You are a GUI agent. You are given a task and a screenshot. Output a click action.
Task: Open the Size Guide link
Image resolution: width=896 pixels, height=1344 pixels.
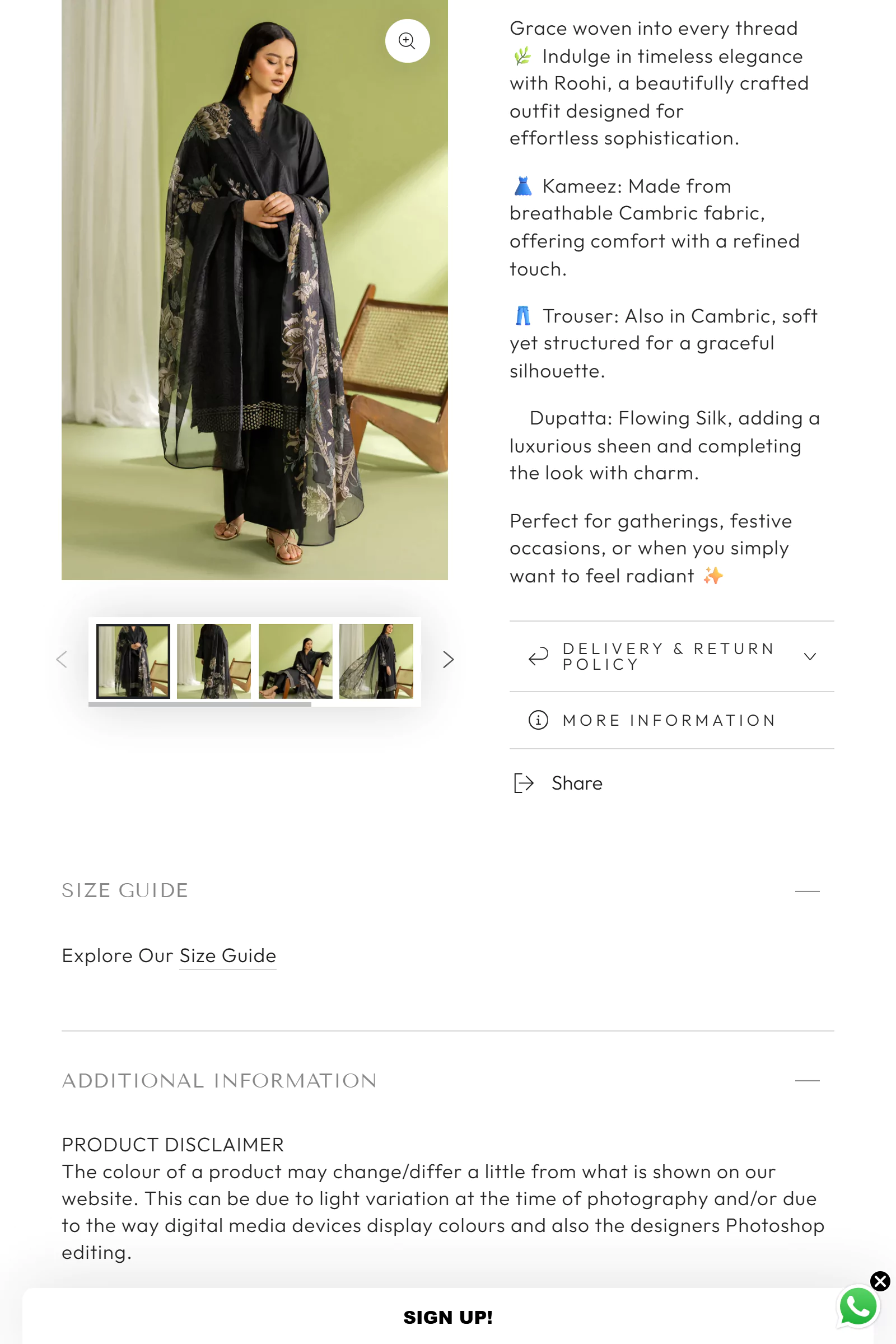(x=227, y=955)
